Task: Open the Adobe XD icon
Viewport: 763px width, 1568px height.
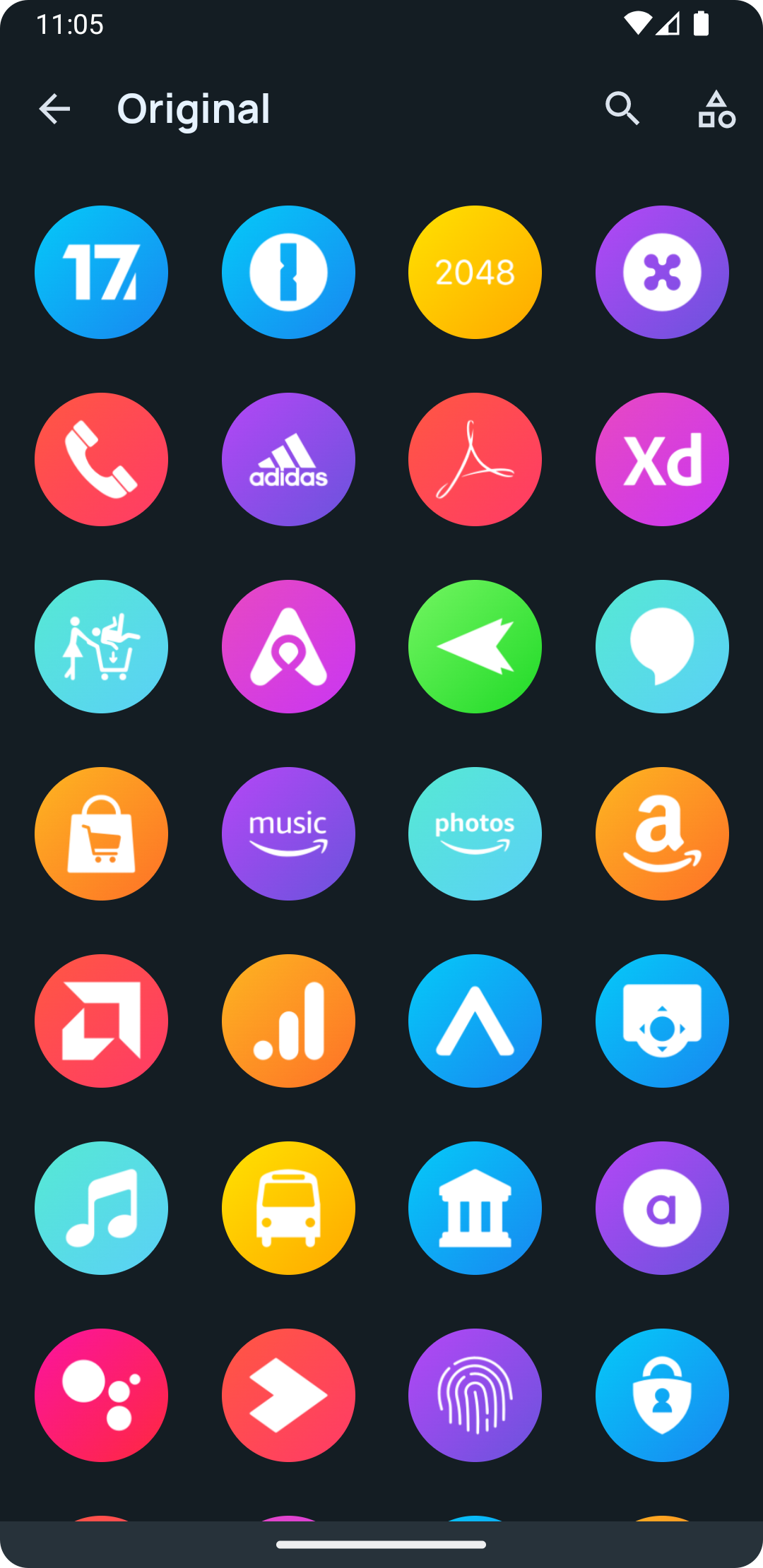Action: tap(662, 459)
